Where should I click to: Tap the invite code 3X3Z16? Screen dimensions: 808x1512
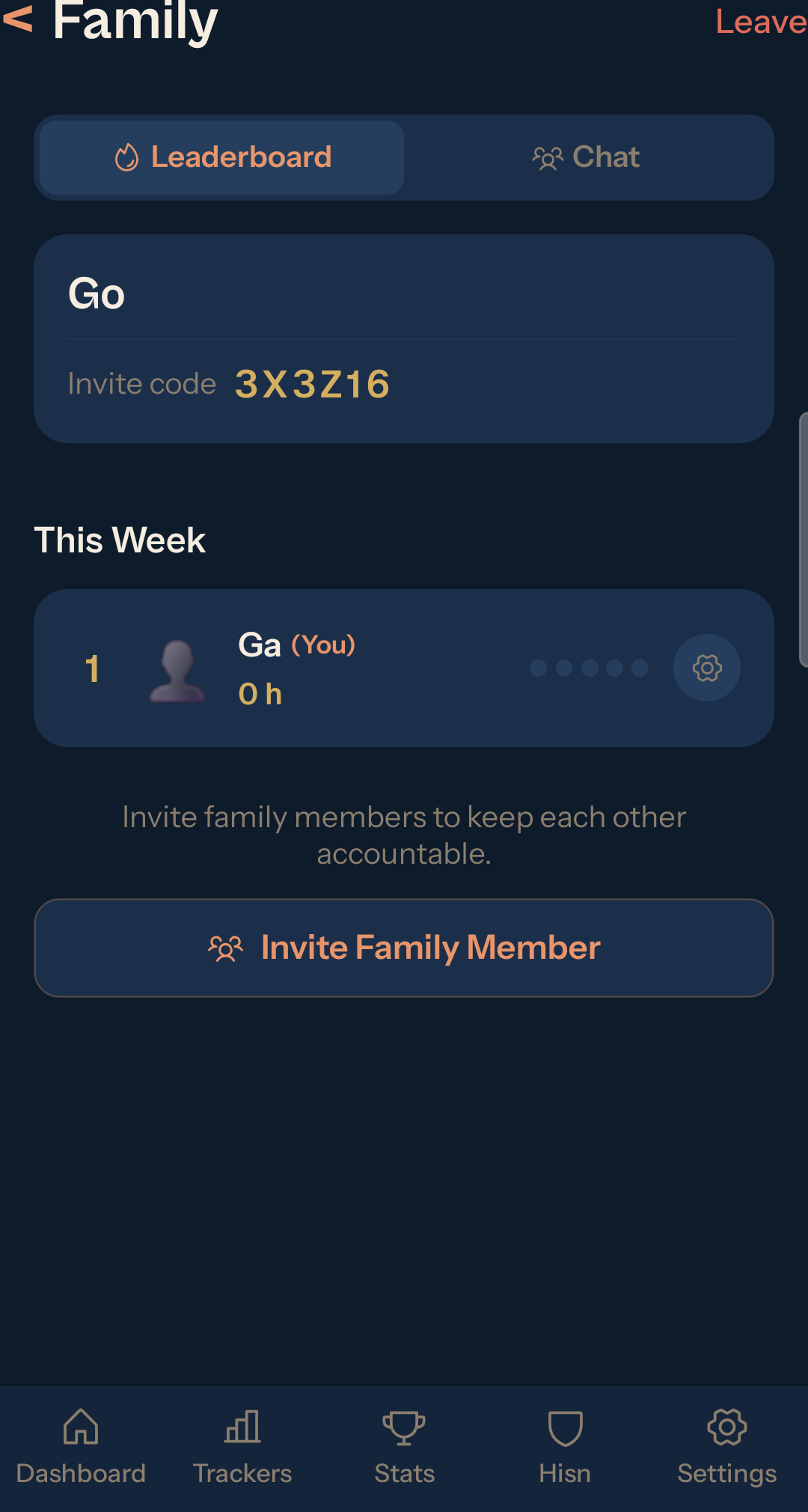311,383
